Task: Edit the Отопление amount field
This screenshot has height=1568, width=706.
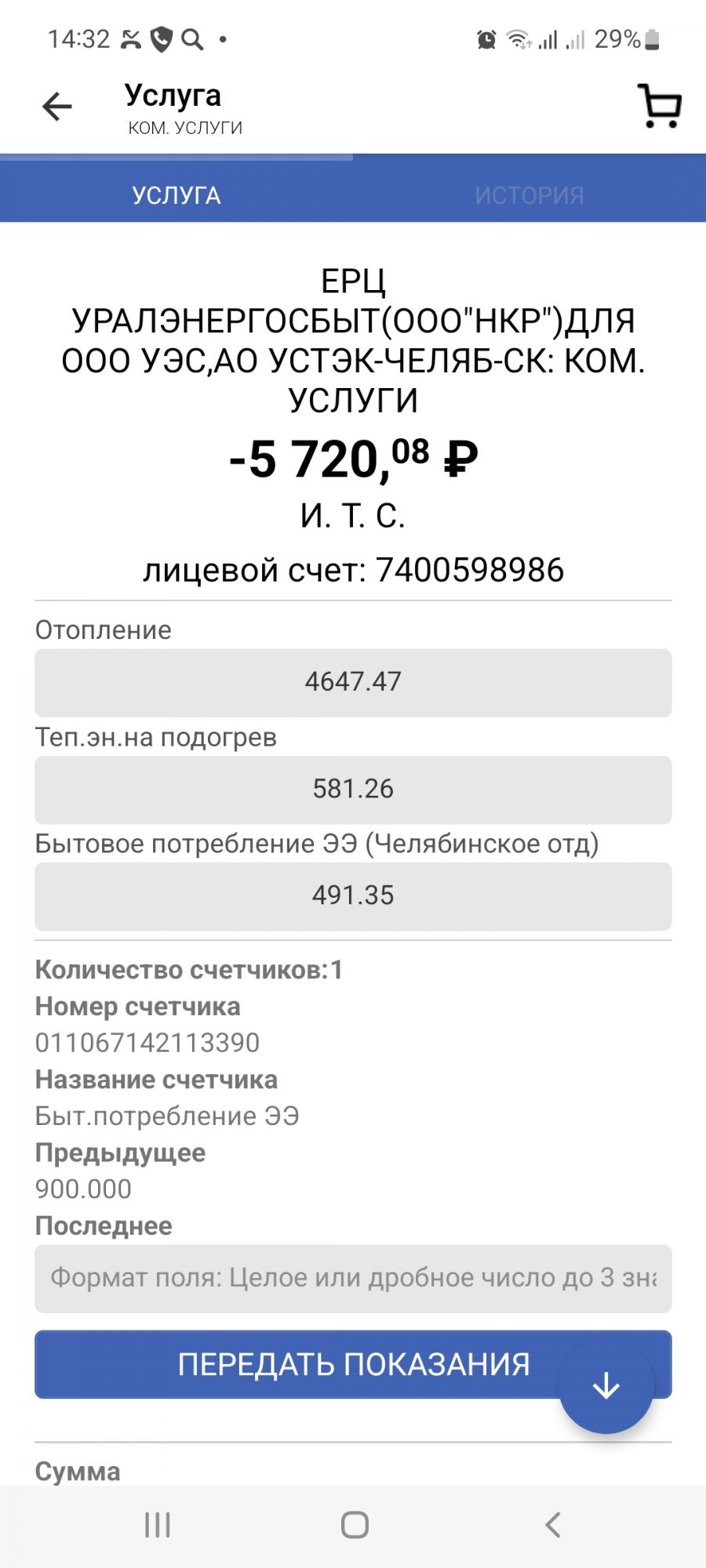Action: pos(353,682)
